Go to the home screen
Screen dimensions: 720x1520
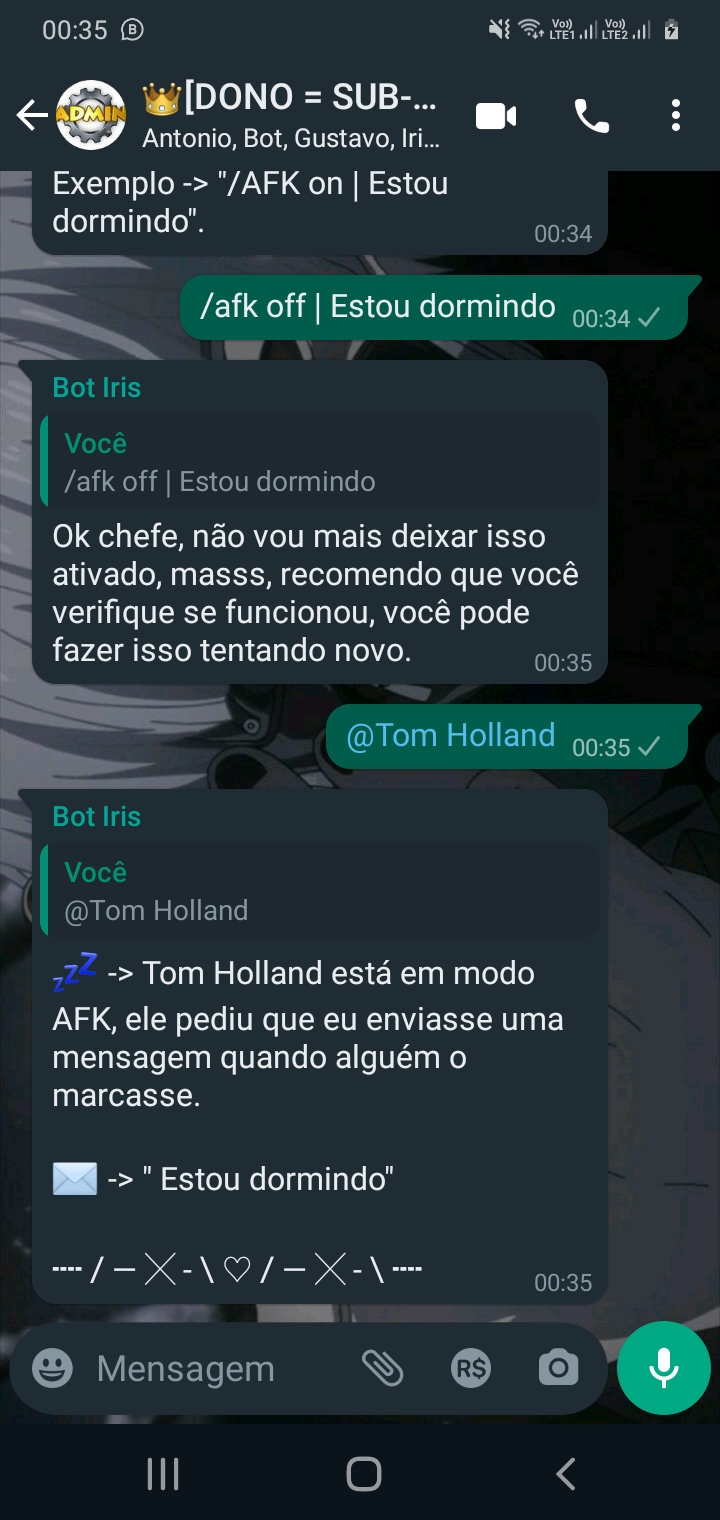pos(364,1474)
